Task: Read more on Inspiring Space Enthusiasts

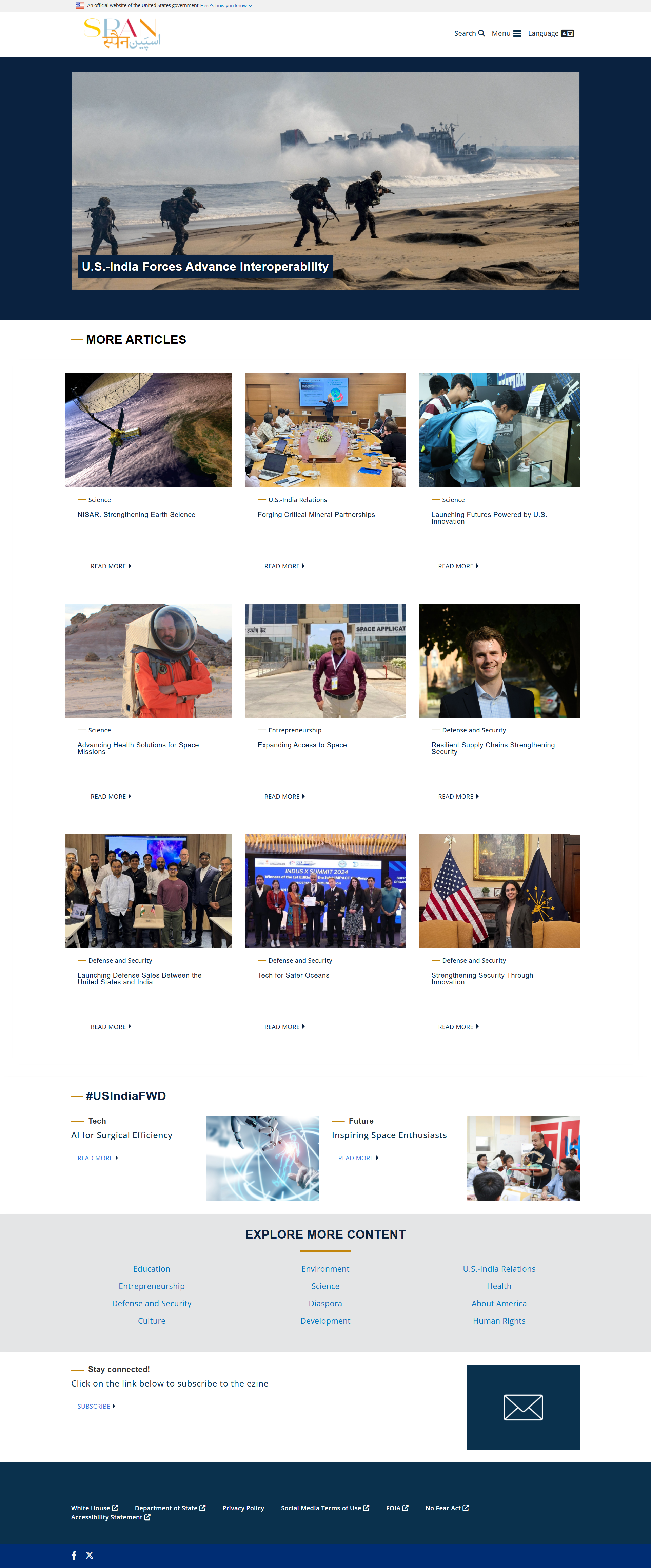Action: (x=358, y=1158)
